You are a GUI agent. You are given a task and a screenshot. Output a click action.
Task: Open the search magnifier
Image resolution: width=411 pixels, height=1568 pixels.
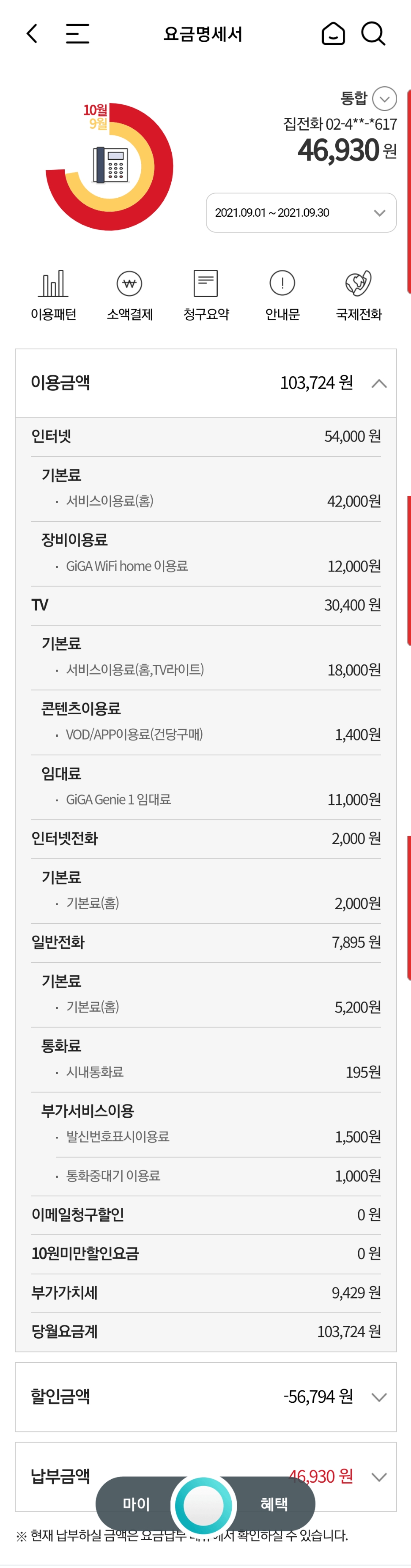(x=373, y=33)
